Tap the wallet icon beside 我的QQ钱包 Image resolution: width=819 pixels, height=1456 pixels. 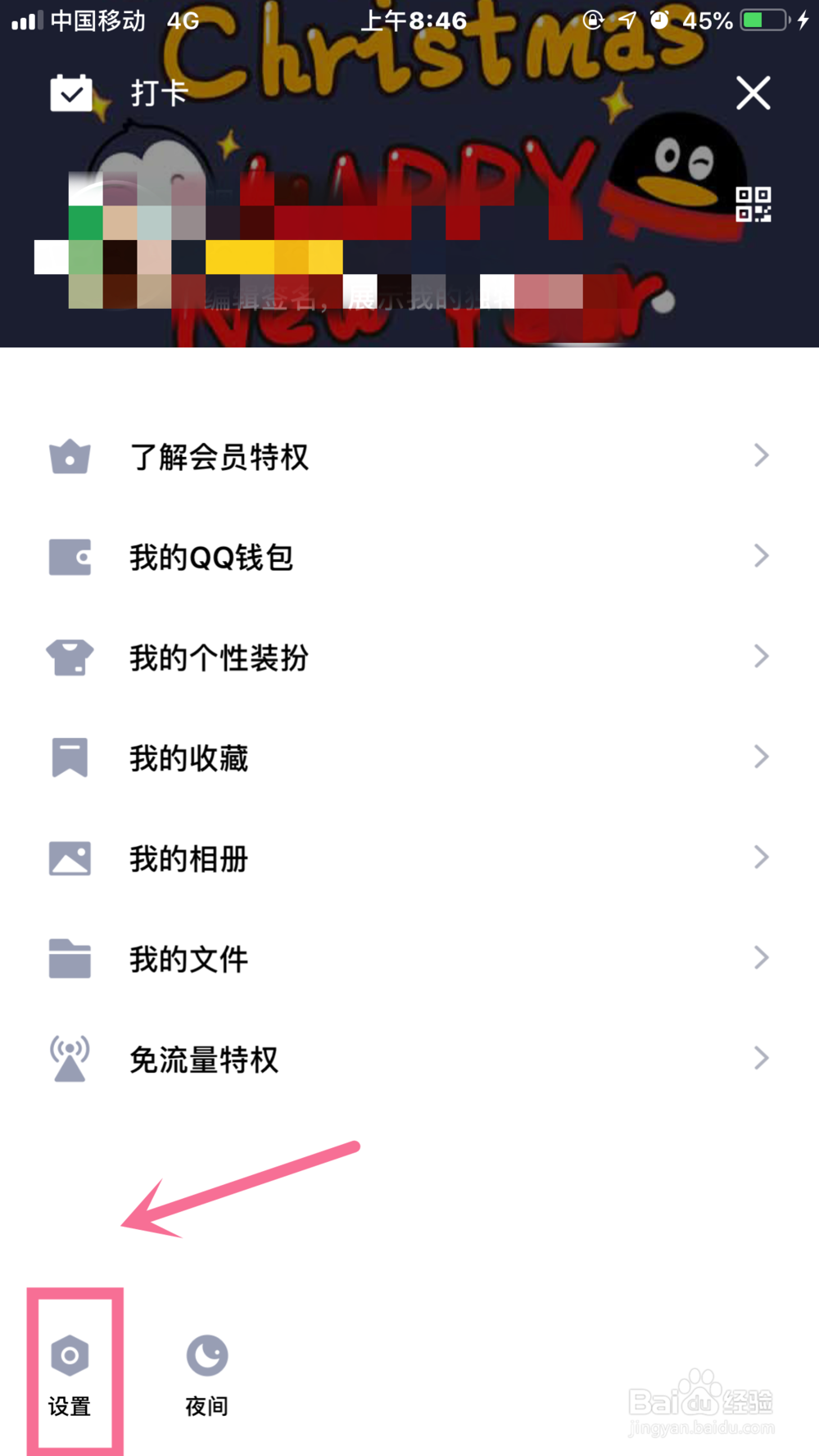coord(70,557)
